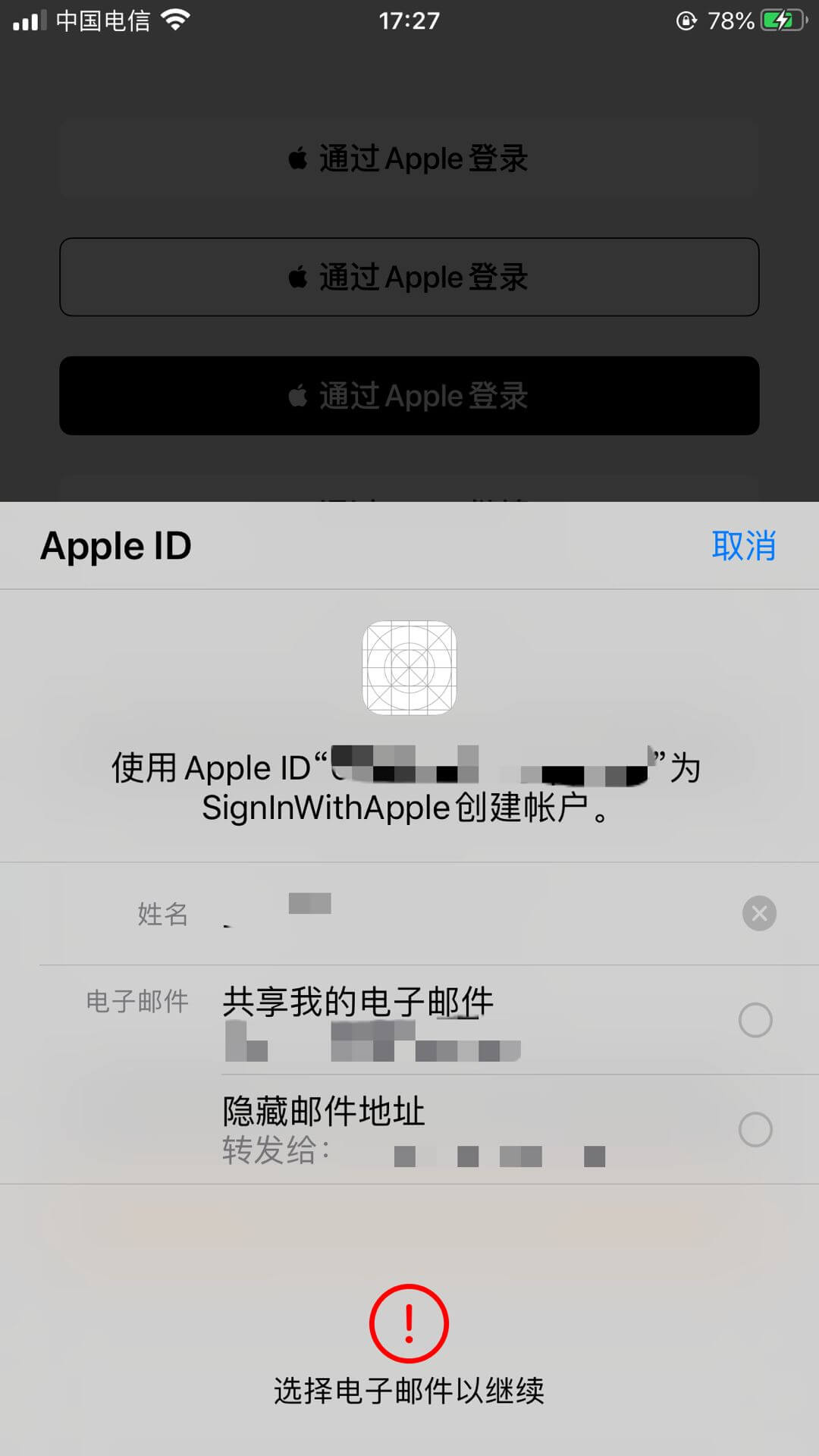The width and height of the screenshot is (819, 1456).
Task: Select 共享我的电子邮件 option
Action: (755, 1020)
